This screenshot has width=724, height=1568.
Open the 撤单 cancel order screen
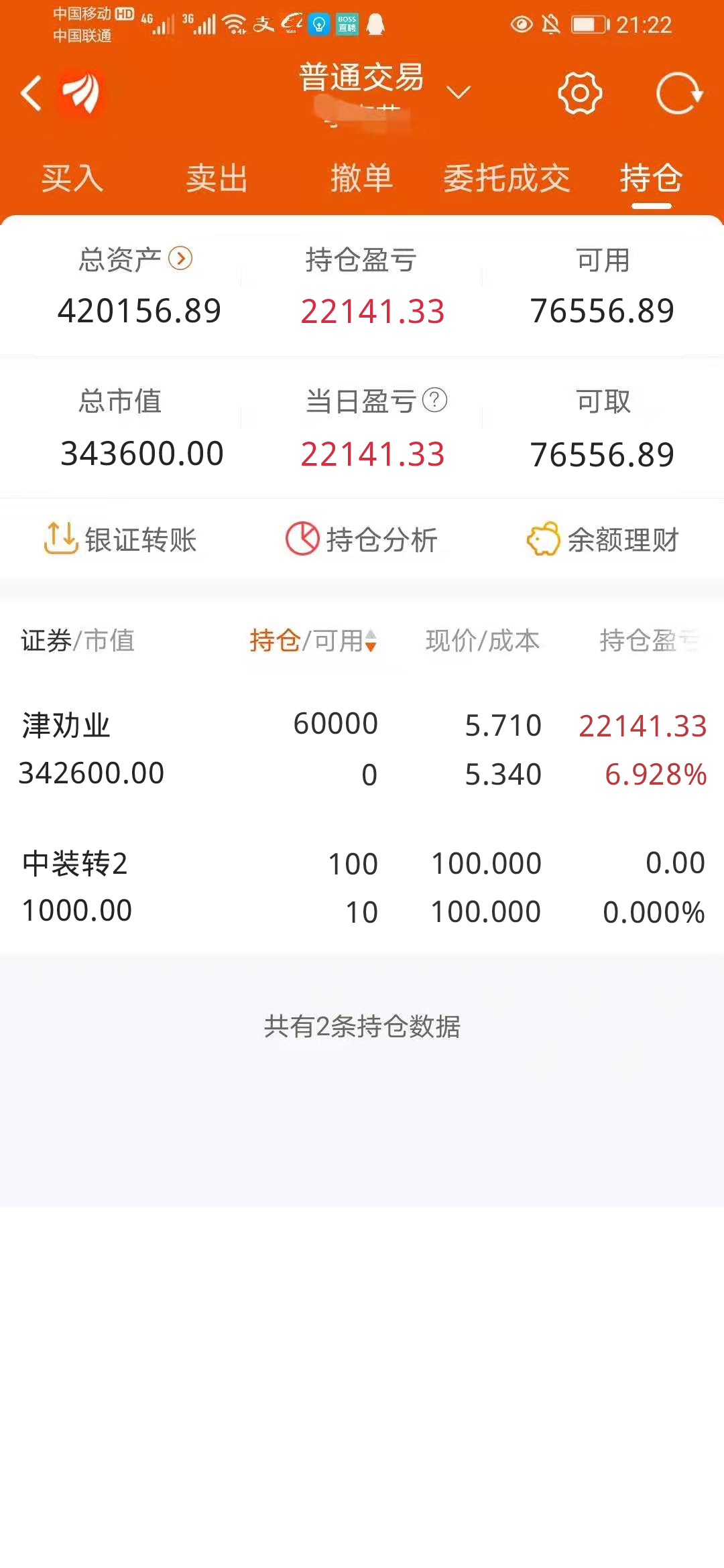point(362,179)
